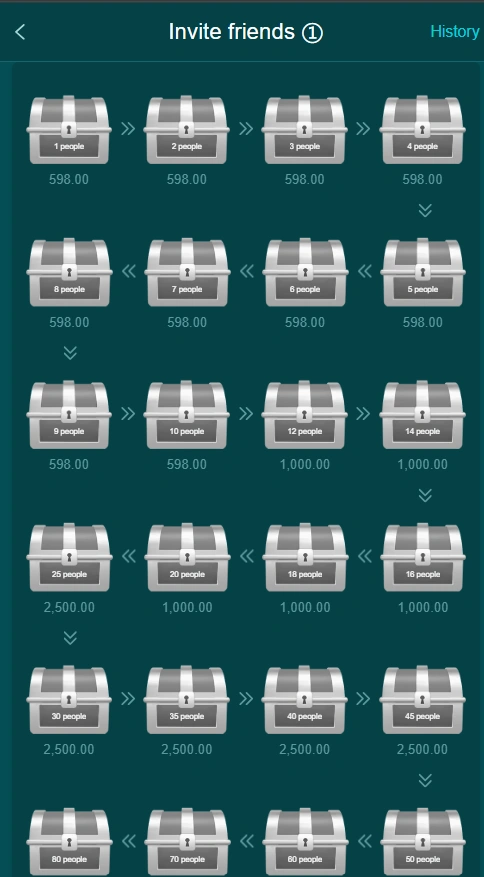
Task: Open the 12 people chest
Action: point(304,414)
